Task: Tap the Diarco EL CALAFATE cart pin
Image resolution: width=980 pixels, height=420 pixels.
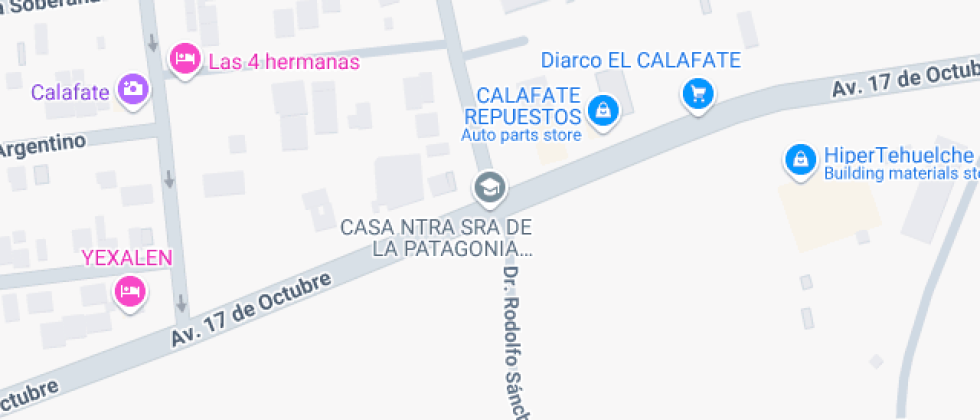Action: click(x=698, y=95)
